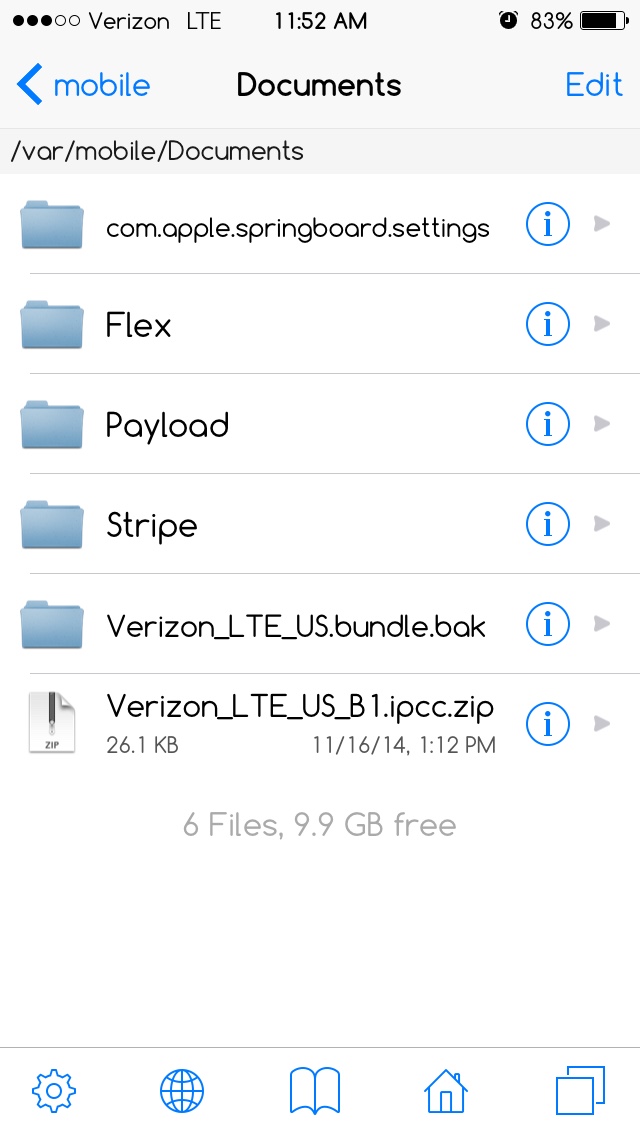640x1136 pixels.
Task: Open the globe web browser
Action: click(182, 1090)
